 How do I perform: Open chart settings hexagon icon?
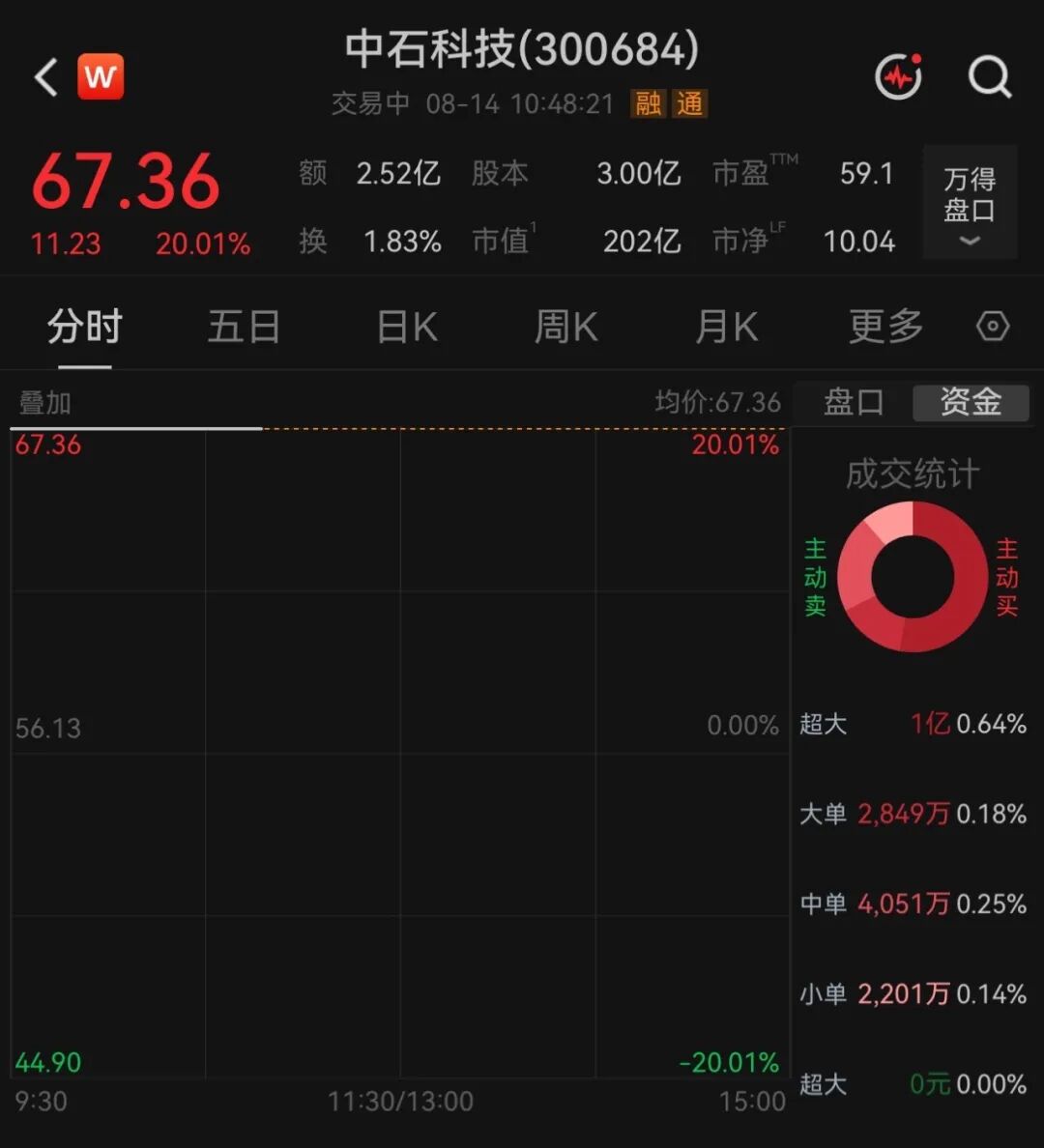pos(993,326)
